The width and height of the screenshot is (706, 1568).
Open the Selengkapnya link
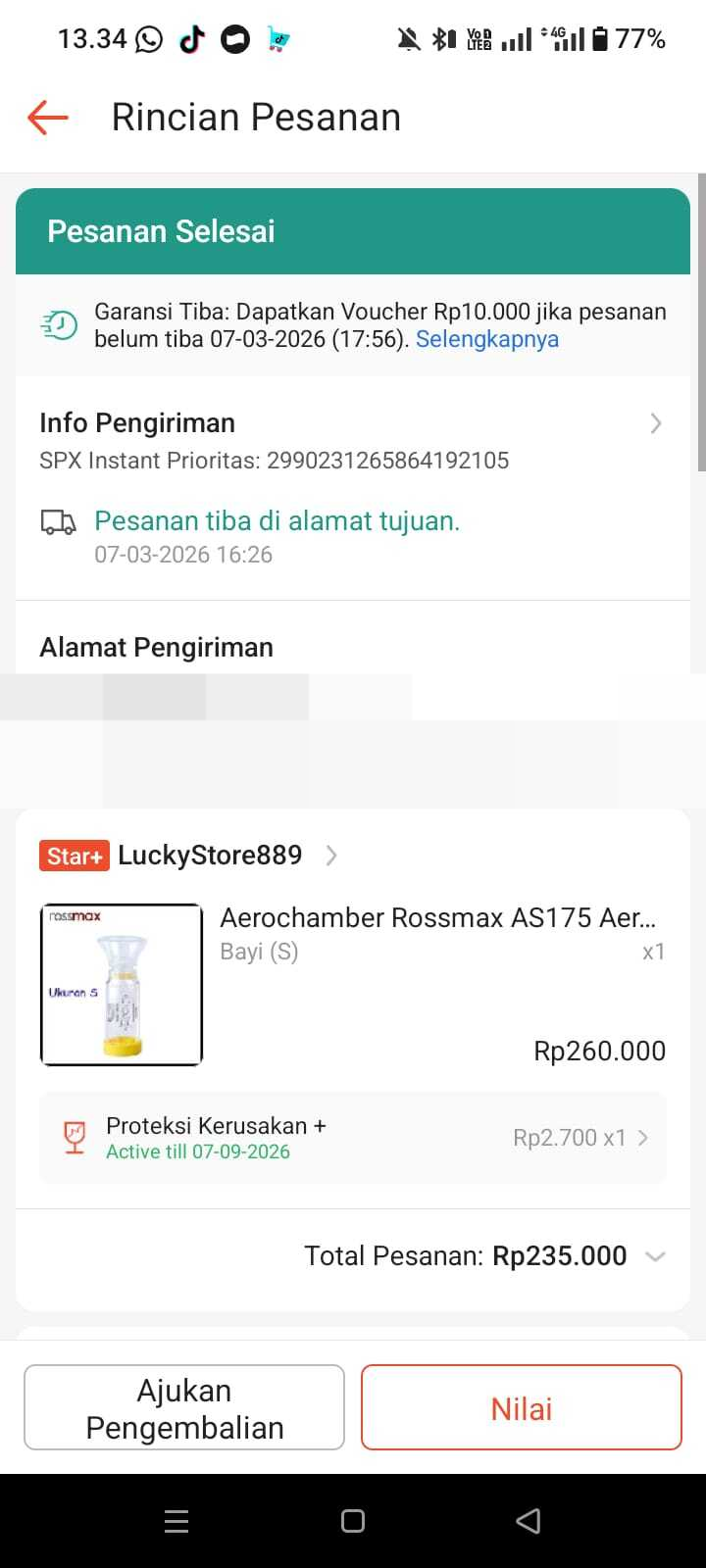486,339
